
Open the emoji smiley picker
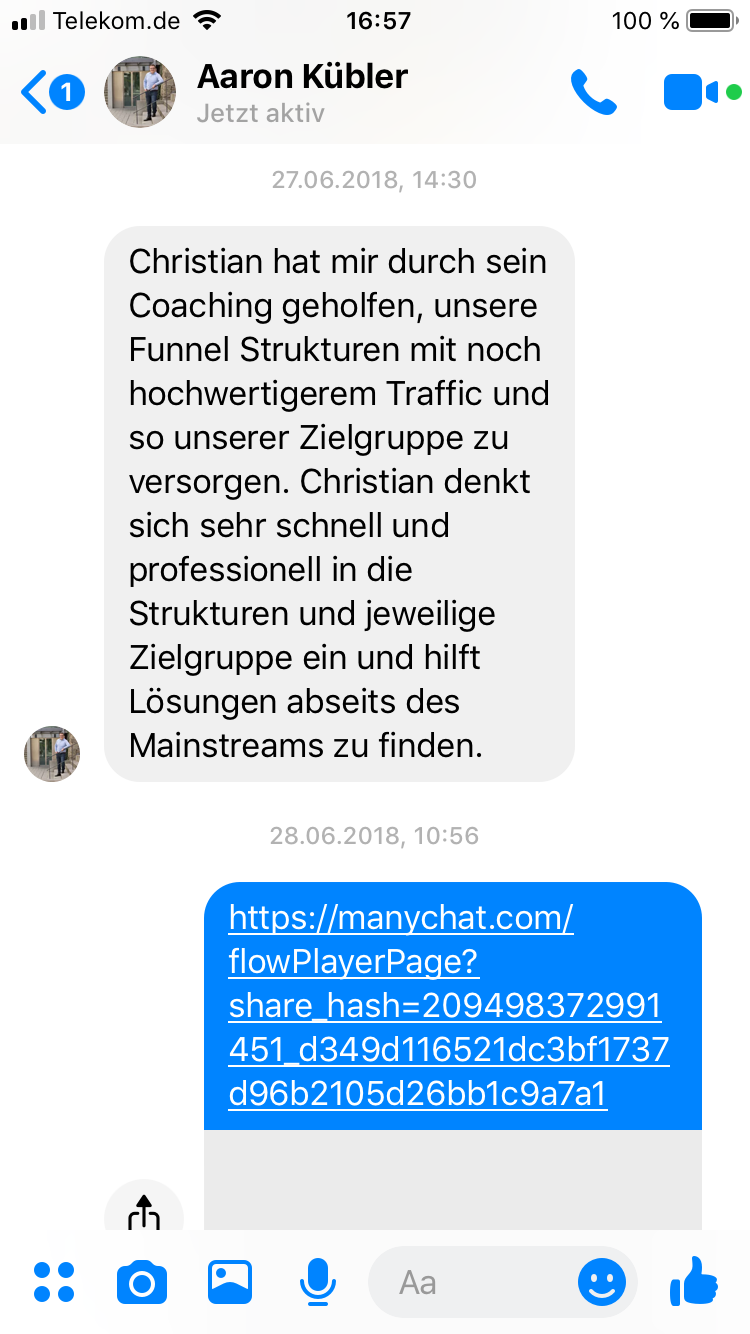point(602,1282)
